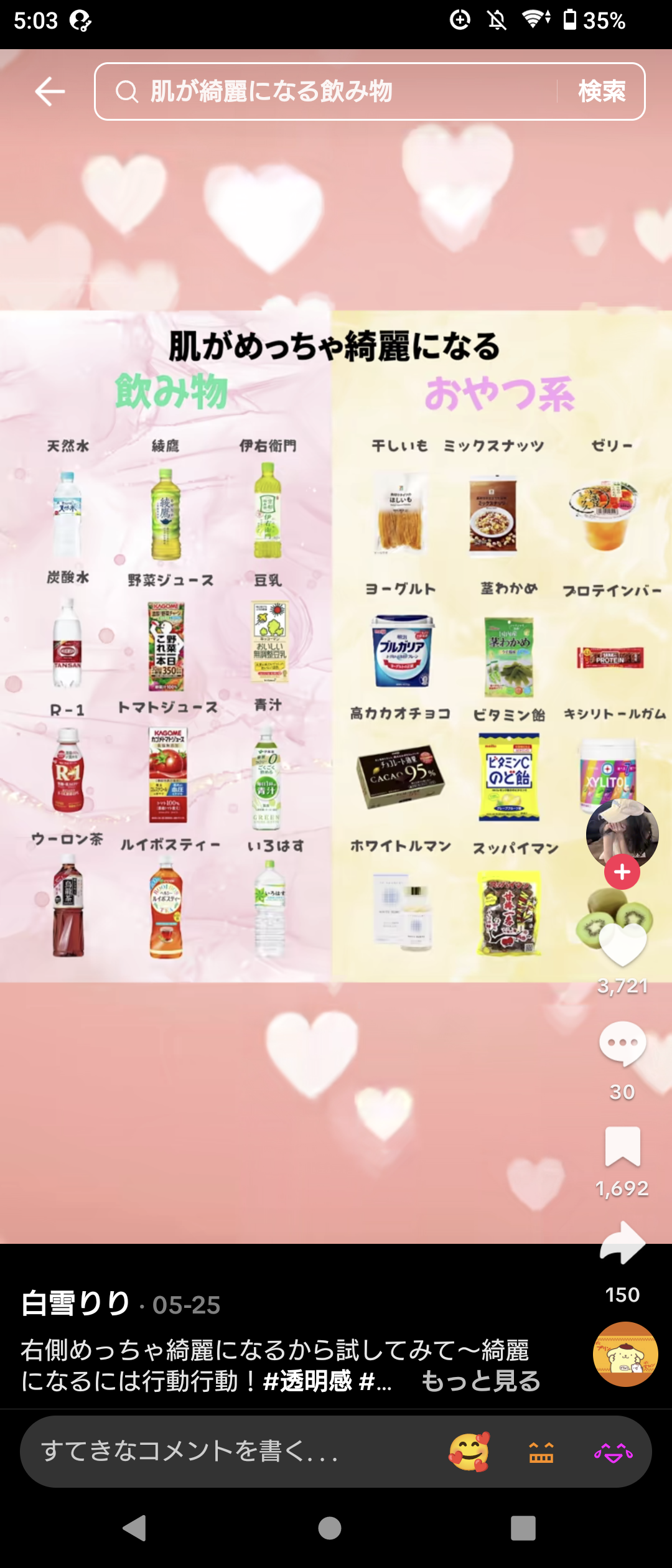Go back using the top arrow
The image size is (672, 1568).
(x=50, y=92)
